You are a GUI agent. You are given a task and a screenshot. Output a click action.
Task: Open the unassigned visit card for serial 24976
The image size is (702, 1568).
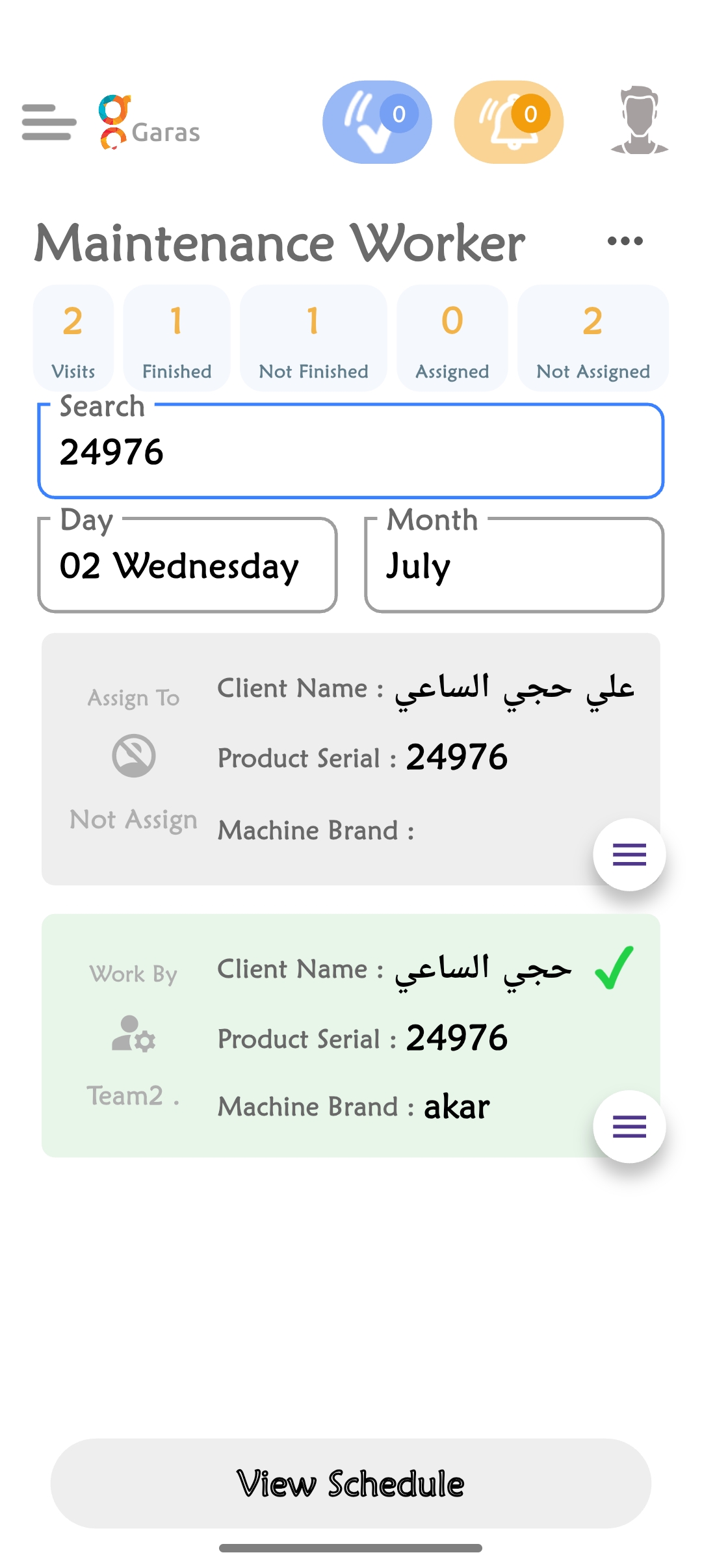[x=351, y=758]
